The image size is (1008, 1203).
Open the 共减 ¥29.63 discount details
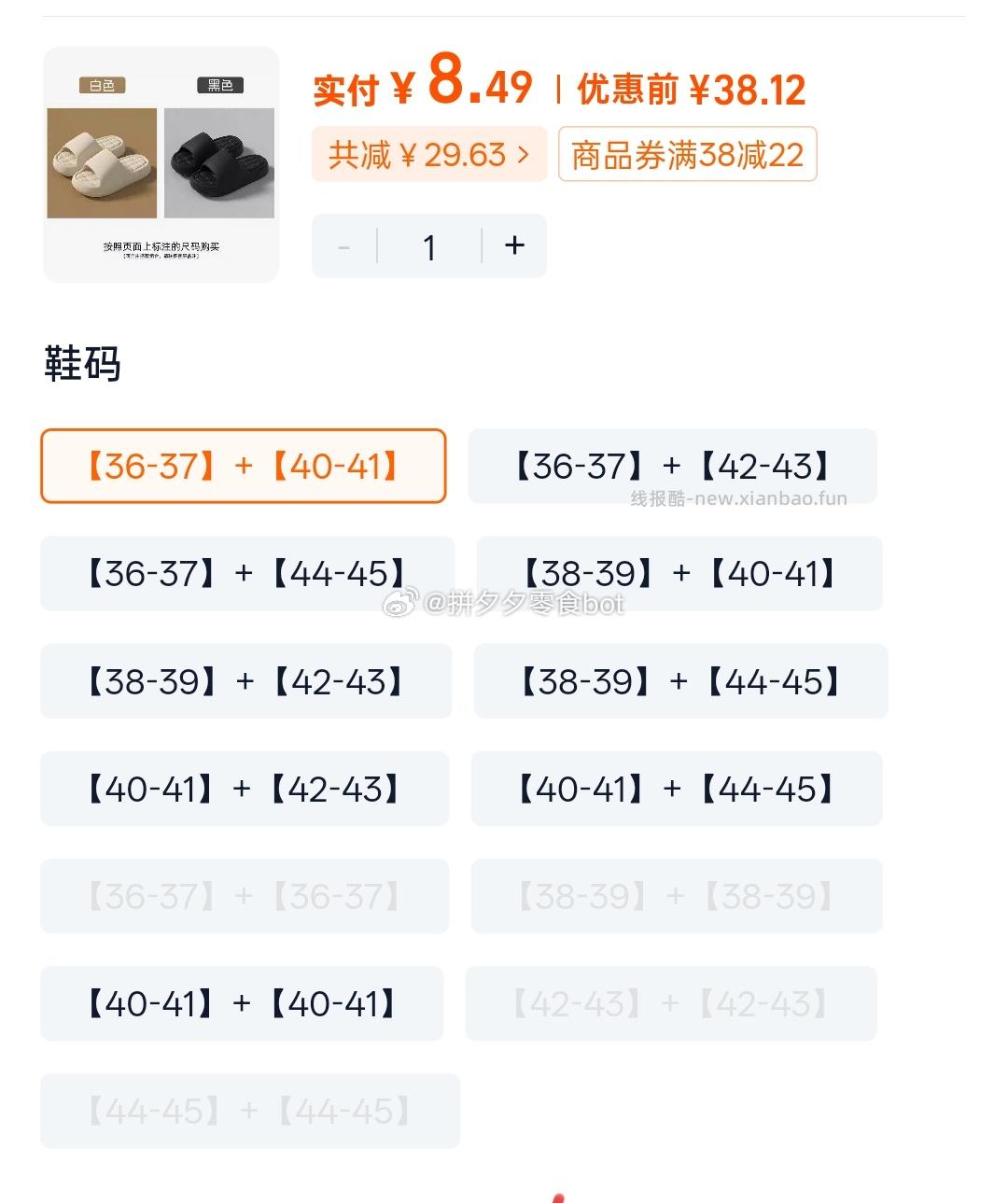point(428,153)
